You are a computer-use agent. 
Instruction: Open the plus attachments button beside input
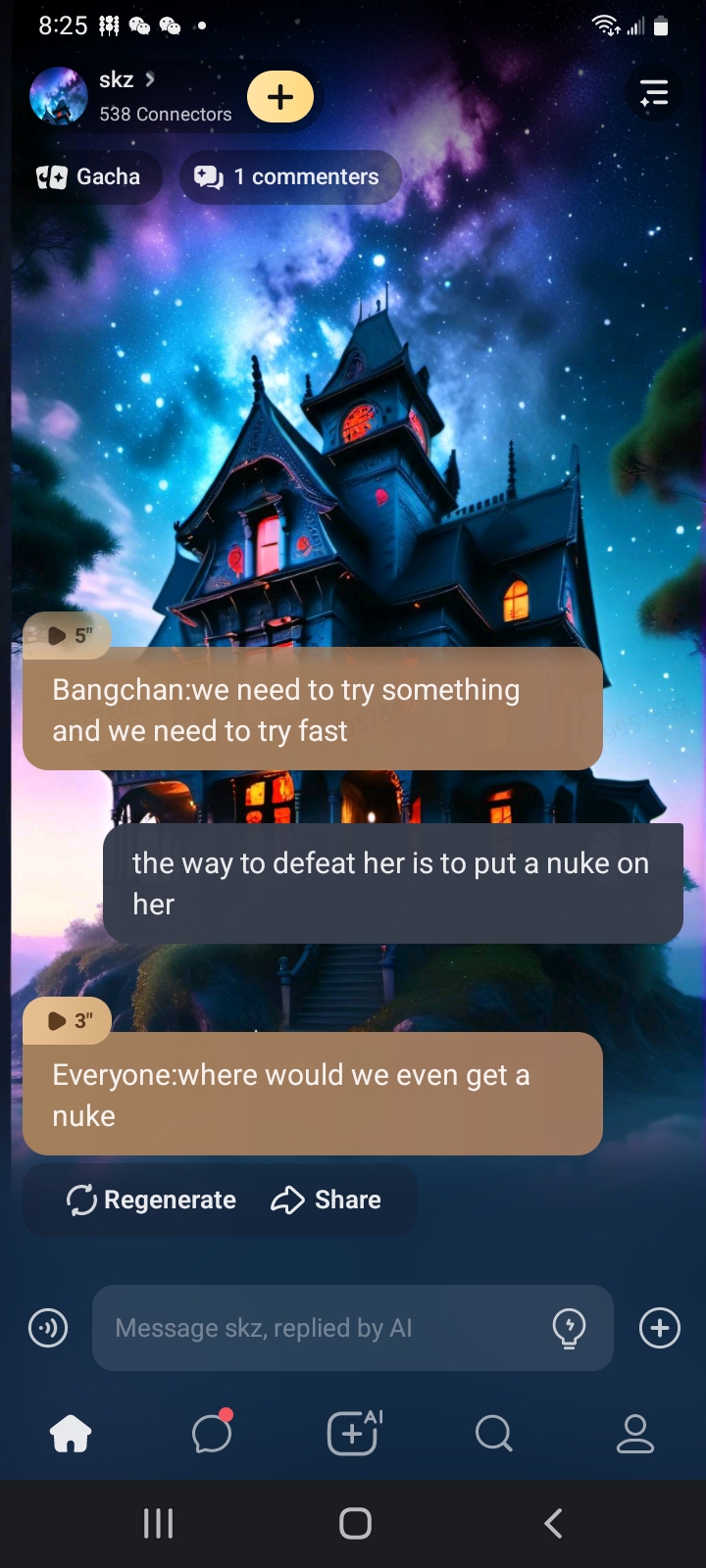pyautogui.click(x=660, y=1329)
